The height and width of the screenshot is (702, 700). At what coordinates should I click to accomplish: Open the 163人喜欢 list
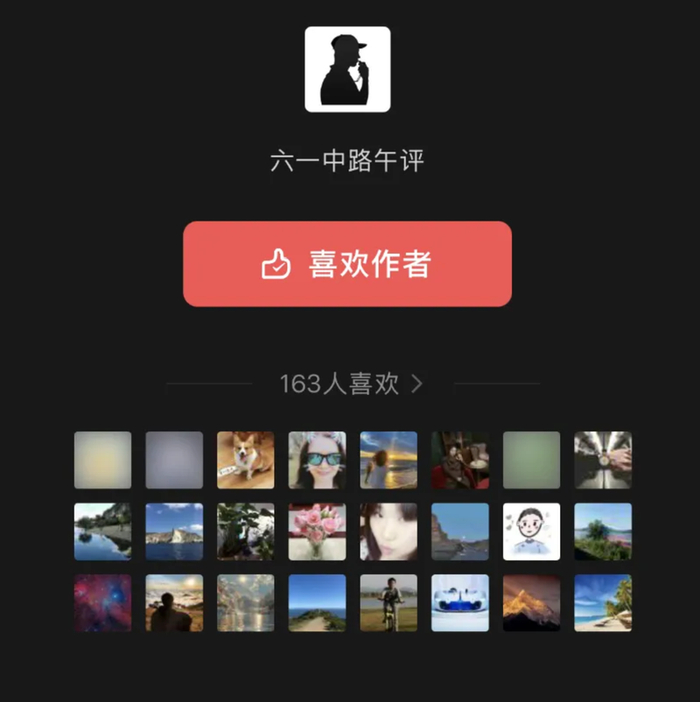click(x=351, y=384)
